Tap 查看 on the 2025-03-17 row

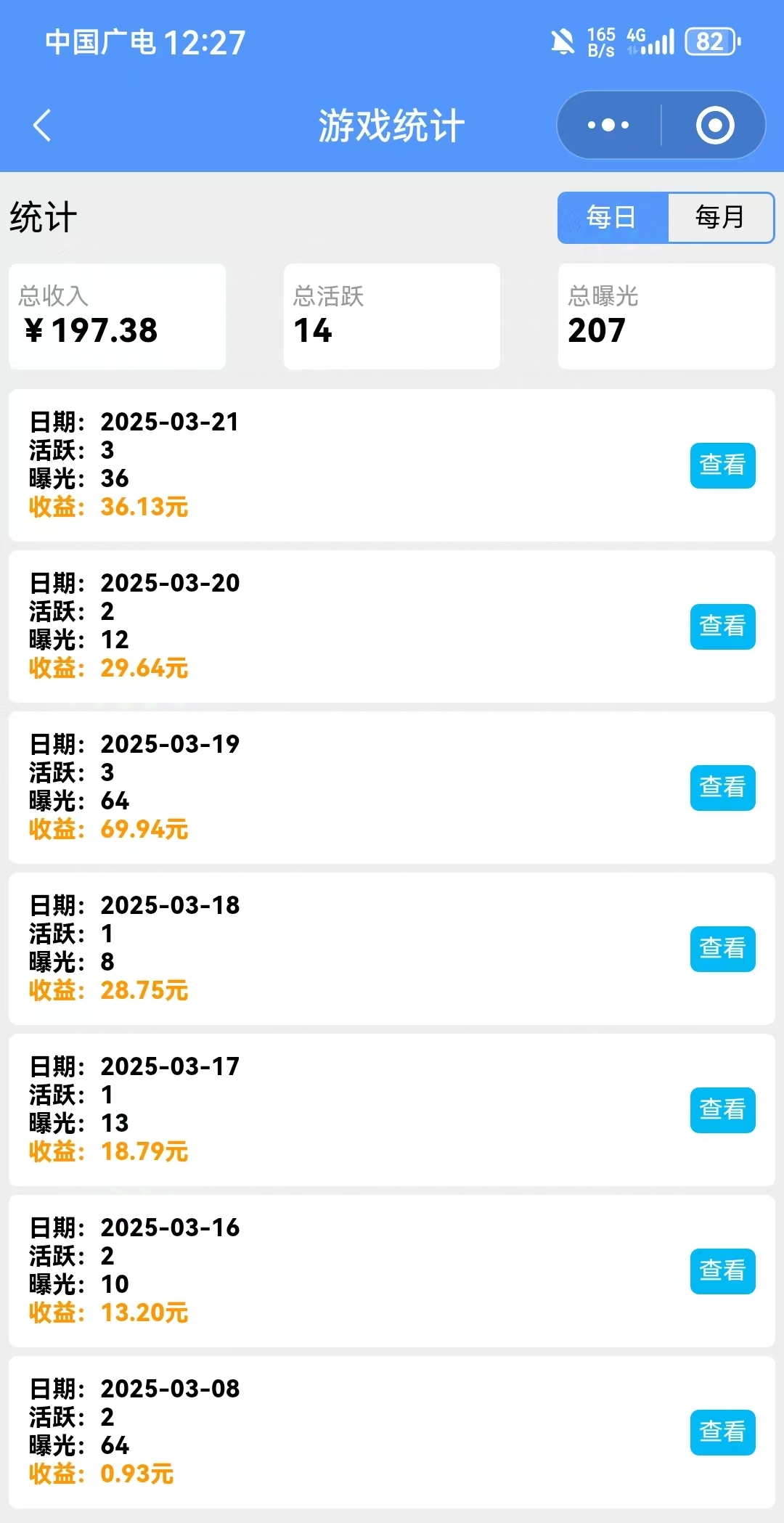(722, 1110)
